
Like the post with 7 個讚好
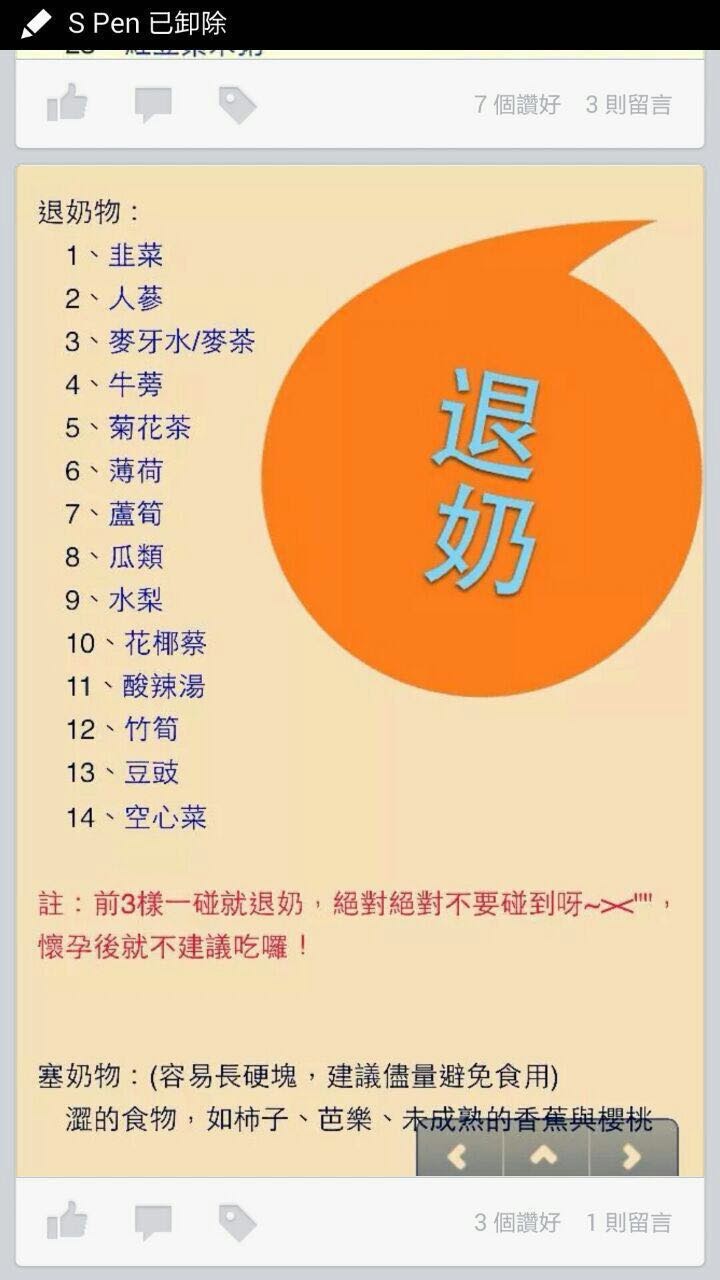(67, 105)
